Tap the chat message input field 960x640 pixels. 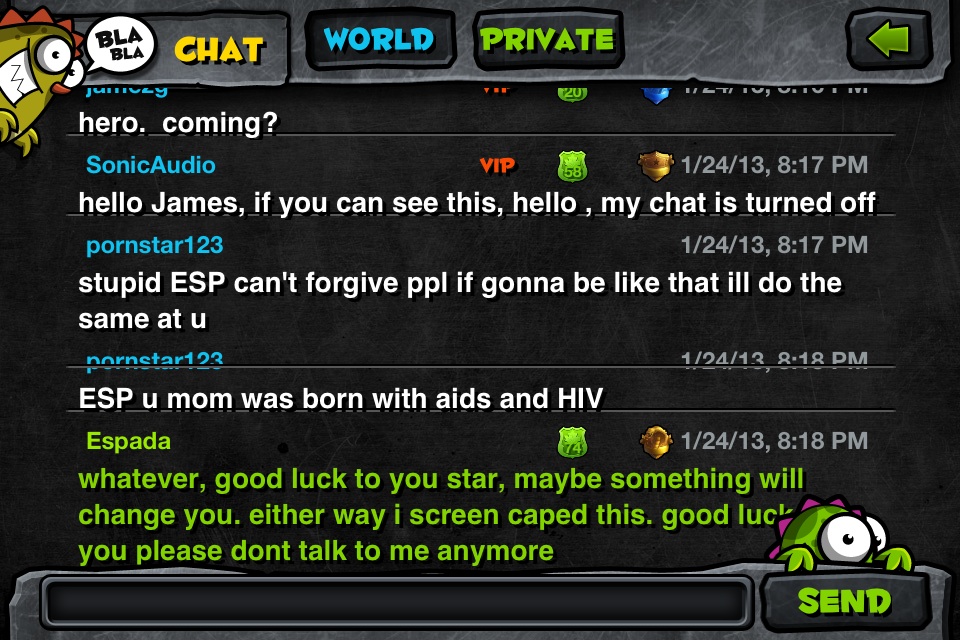click(396, 602)
